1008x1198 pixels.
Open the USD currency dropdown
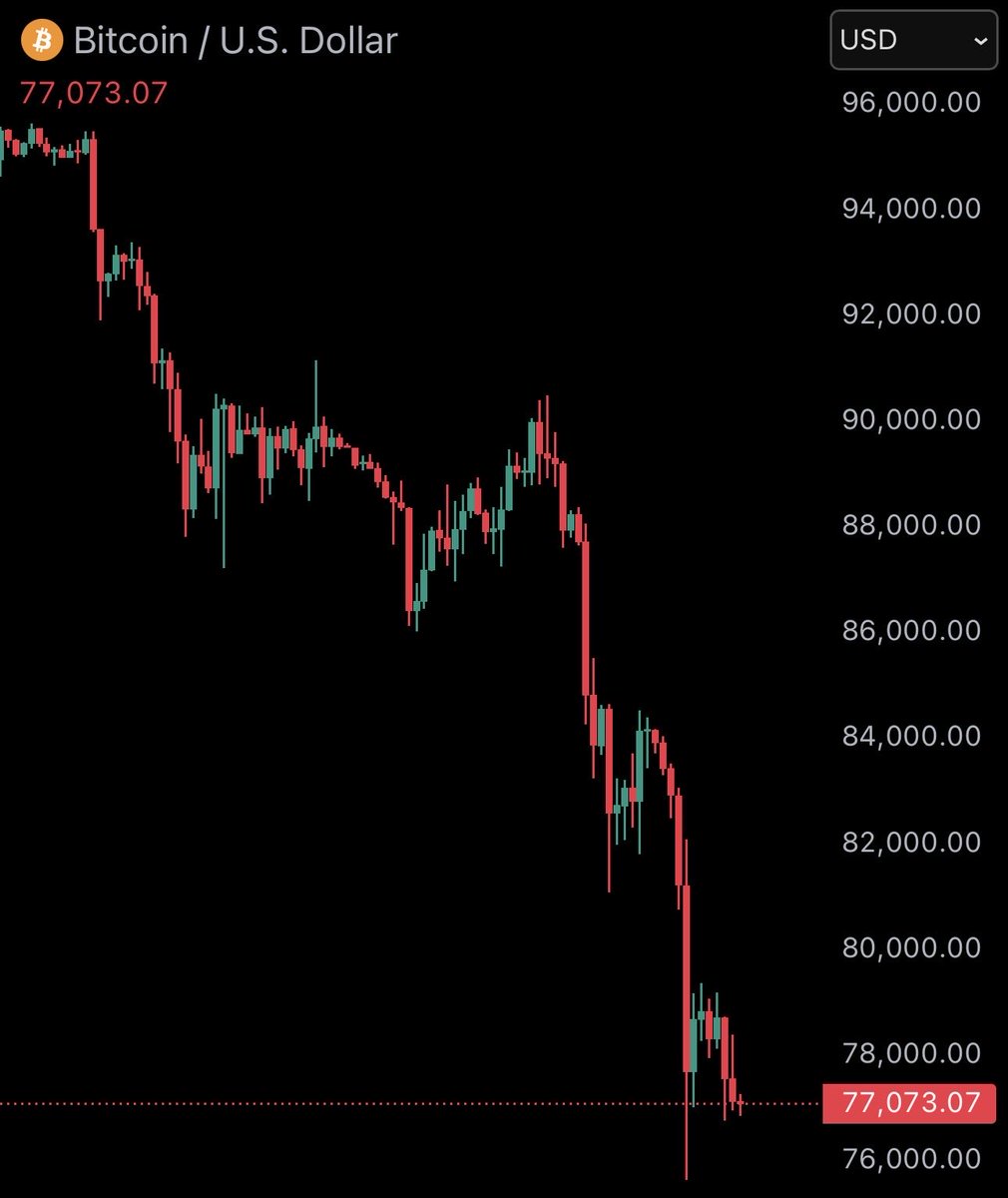[x=913, y=41]
